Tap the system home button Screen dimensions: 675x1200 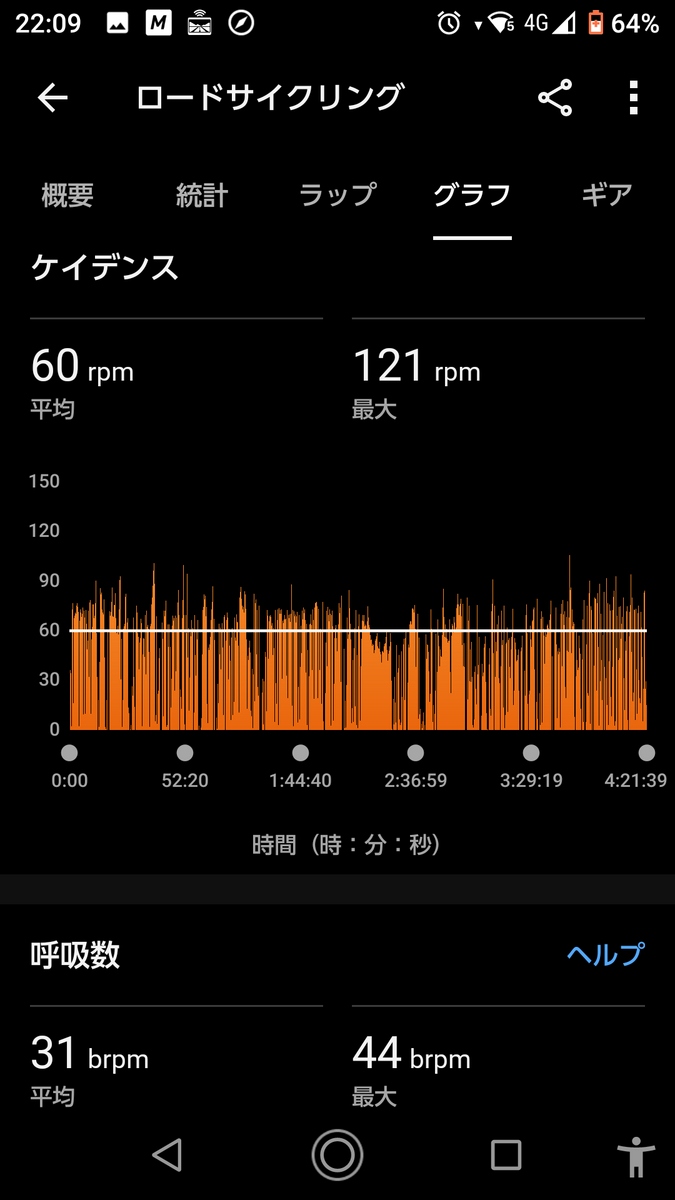pyautogui.click(x=337, y=1155)
